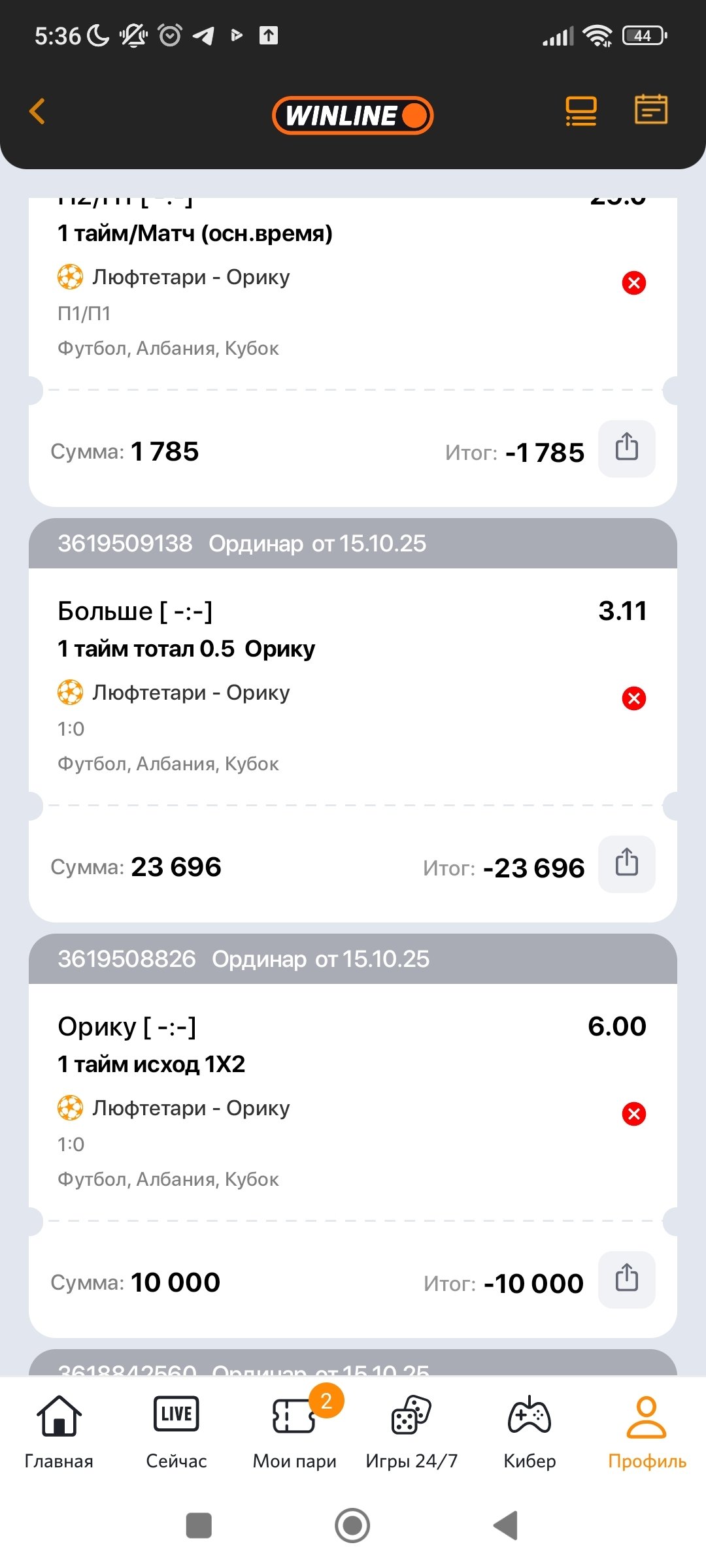
Task: Share the bet with sum 10 000
Action: click(626, 1279)
